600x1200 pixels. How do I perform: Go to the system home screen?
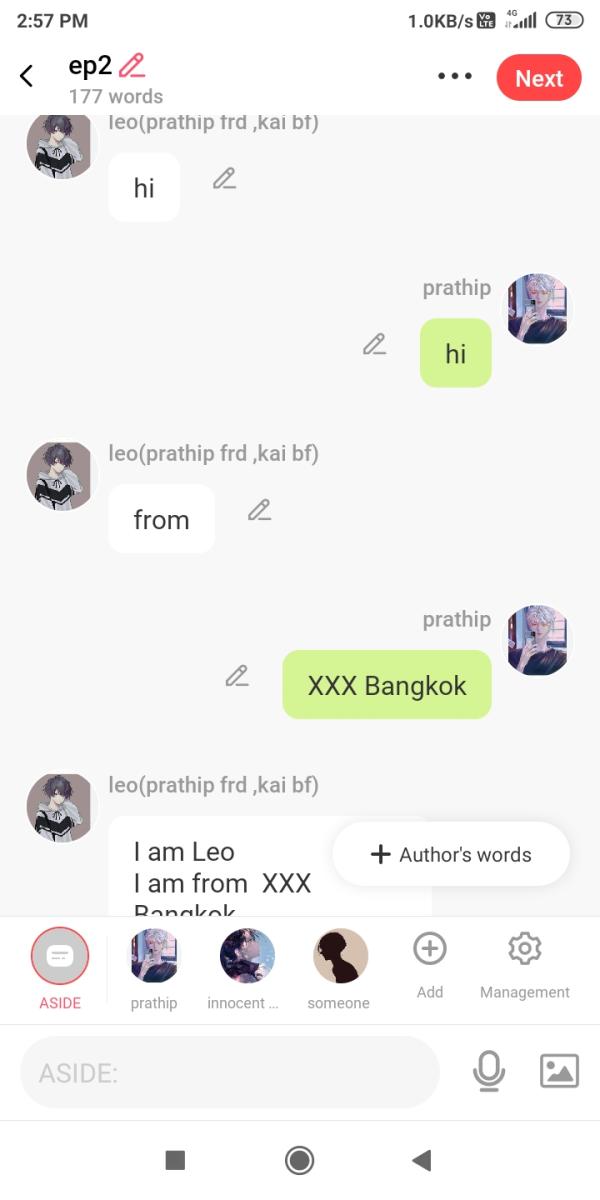click(x=299, y=1160)
